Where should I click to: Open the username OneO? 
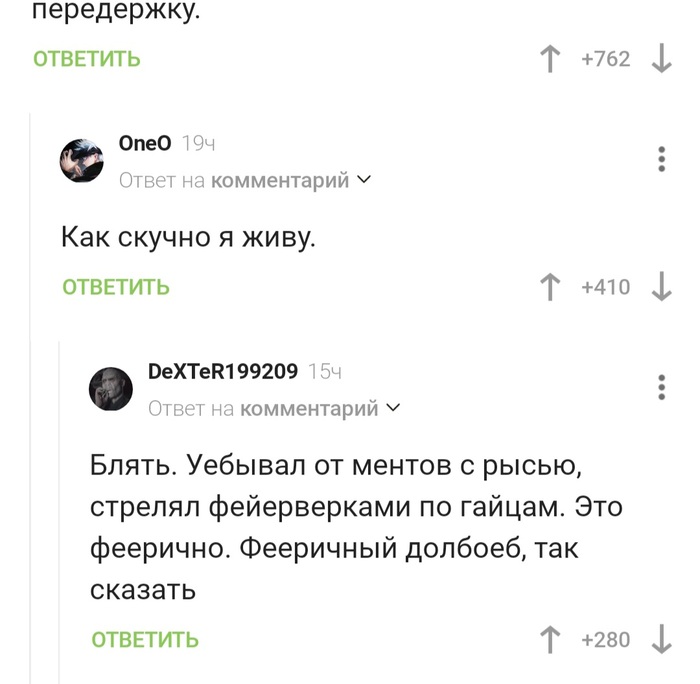(145, 143)
